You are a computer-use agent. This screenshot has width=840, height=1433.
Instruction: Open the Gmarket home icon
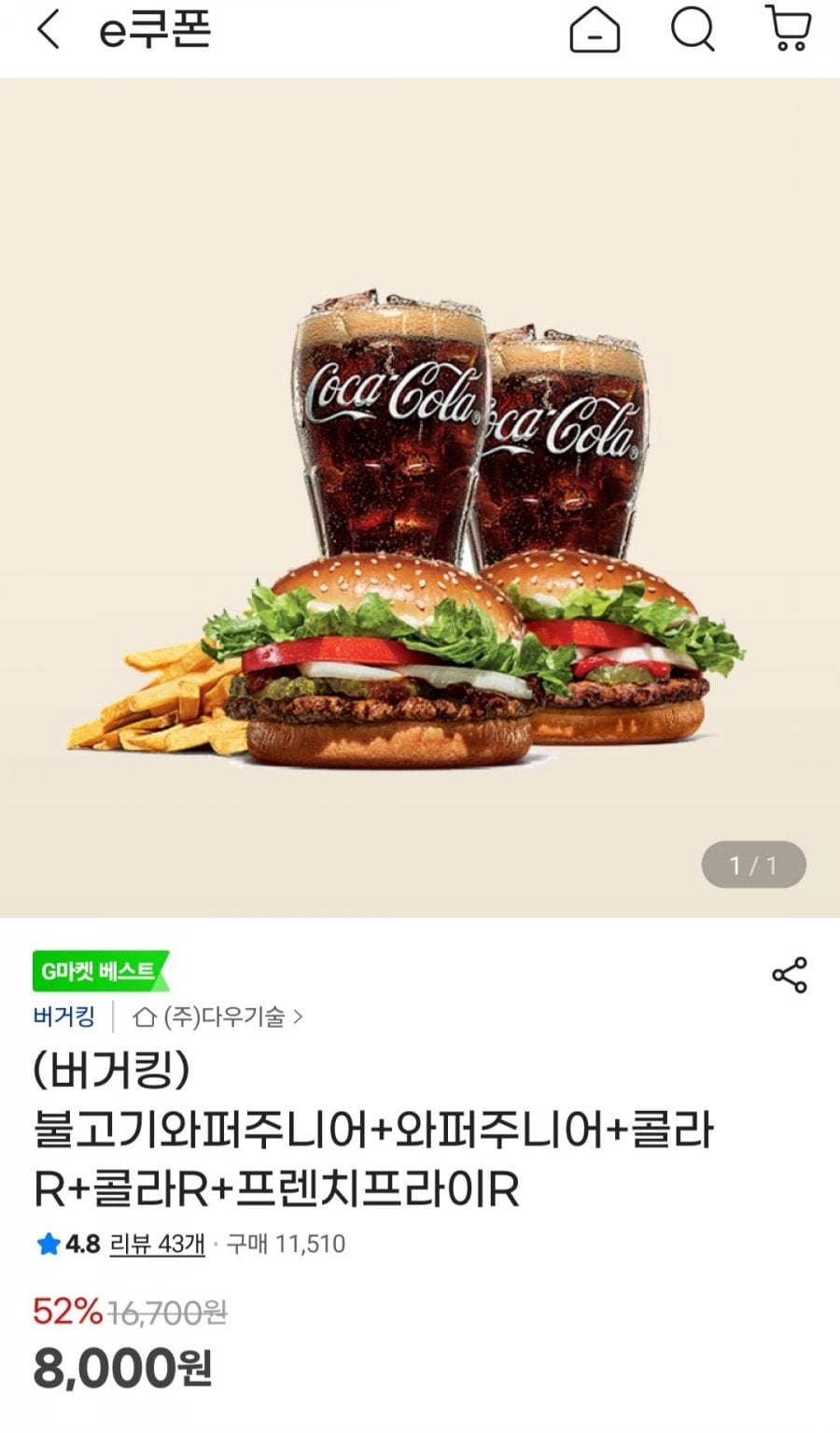595,30
